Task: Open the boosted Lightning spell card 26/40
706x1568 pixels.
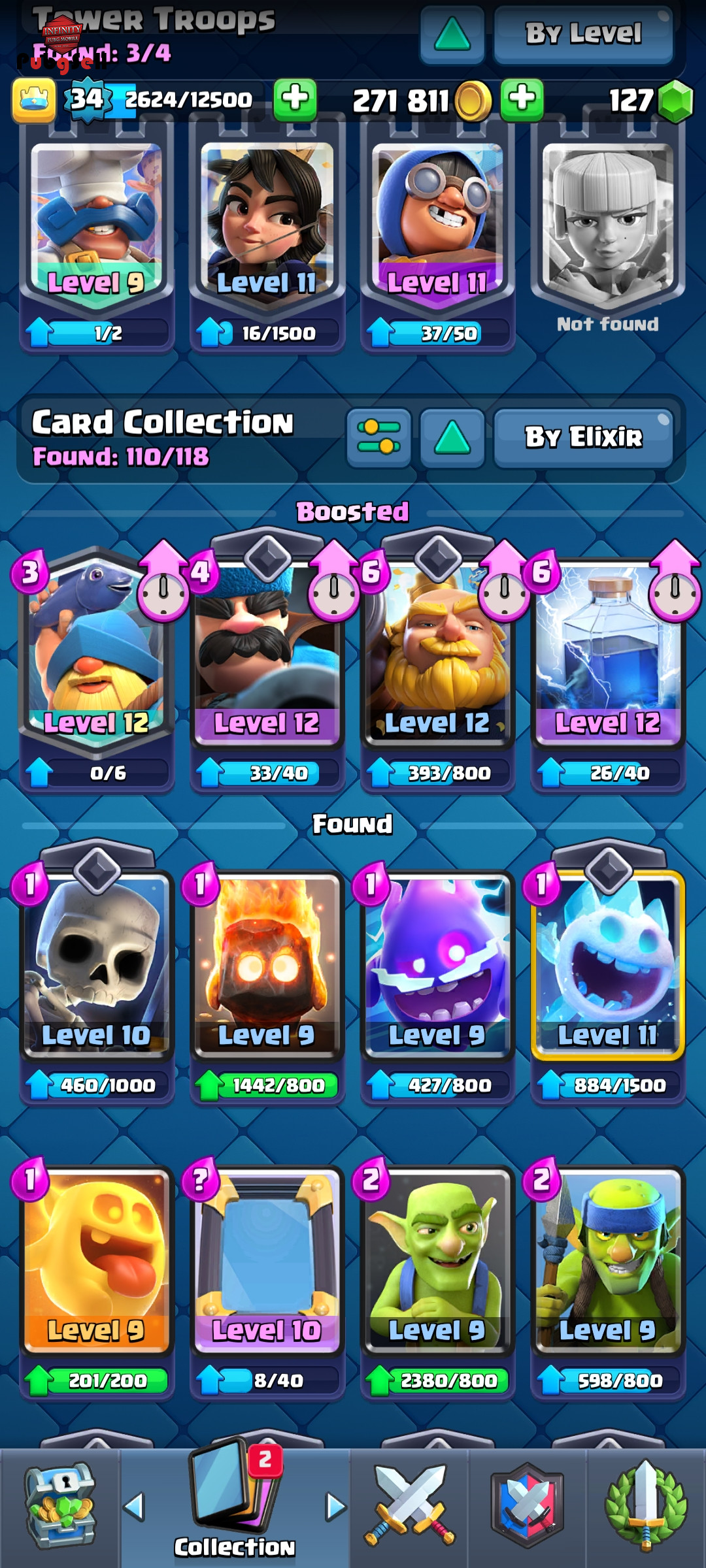Action: [608, 670]
